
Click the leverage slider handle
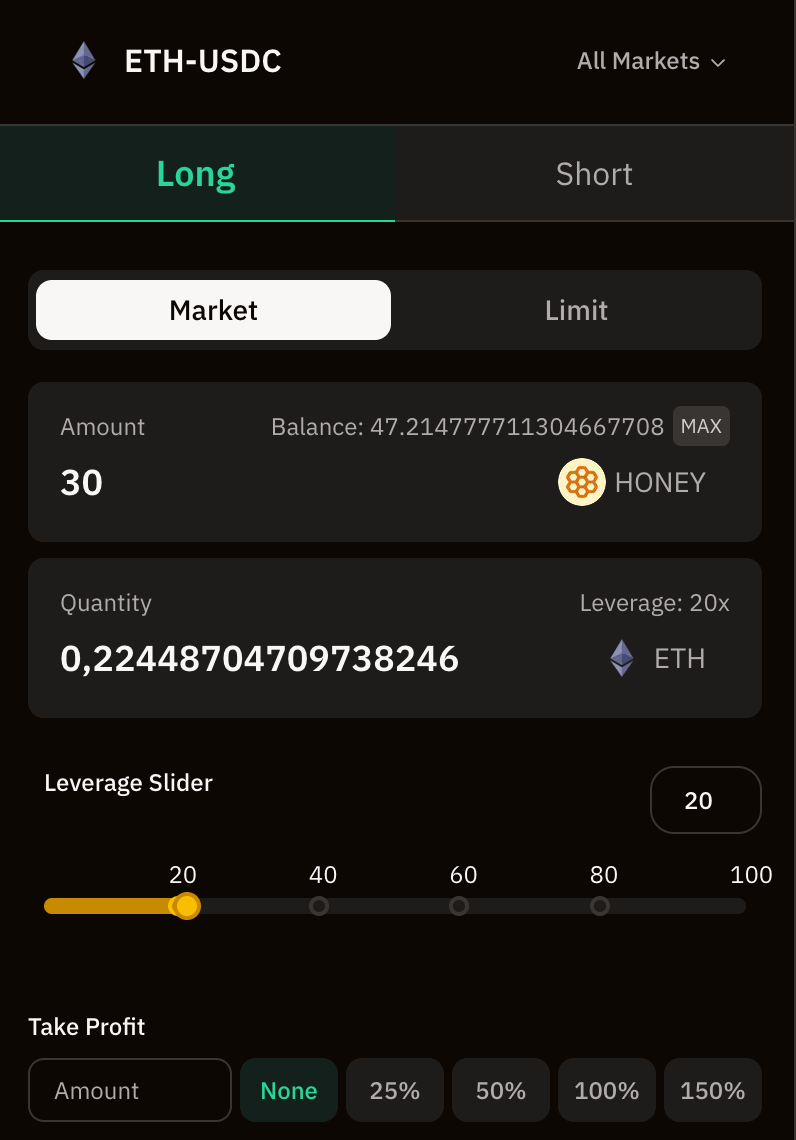pos(185,906)
